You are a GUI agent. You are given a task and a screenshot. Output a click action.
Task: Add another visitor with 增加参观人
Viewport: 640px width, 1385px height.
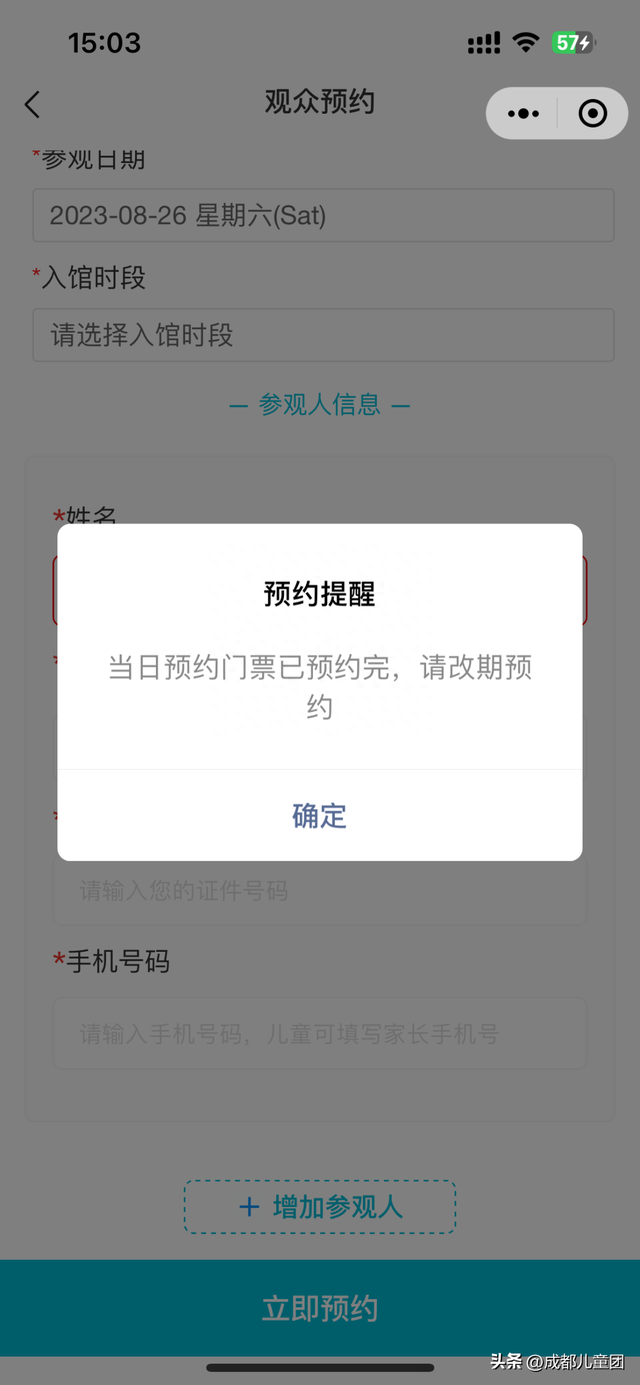319,1207
